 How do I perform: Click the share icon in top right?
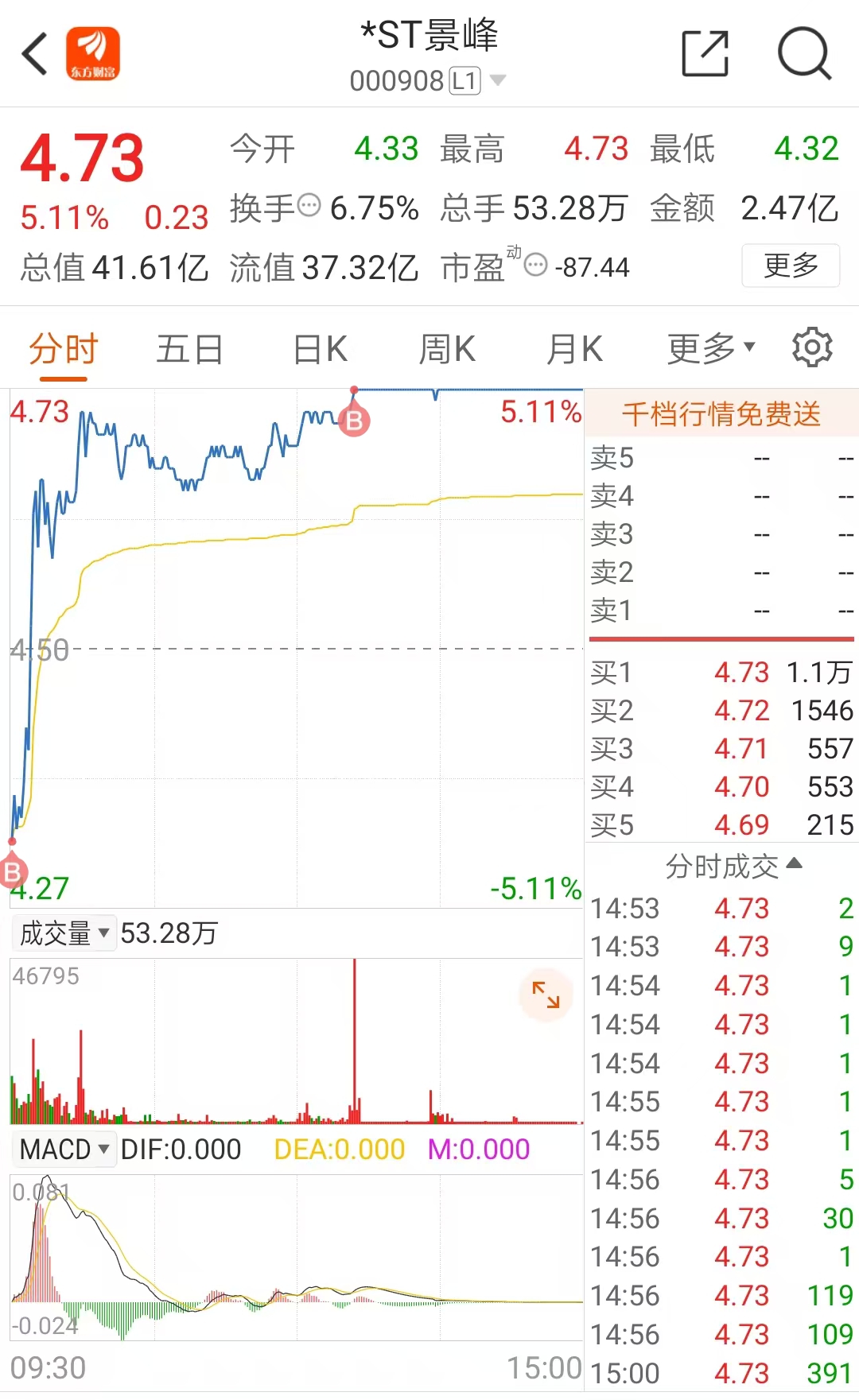[x=706, y=51]
